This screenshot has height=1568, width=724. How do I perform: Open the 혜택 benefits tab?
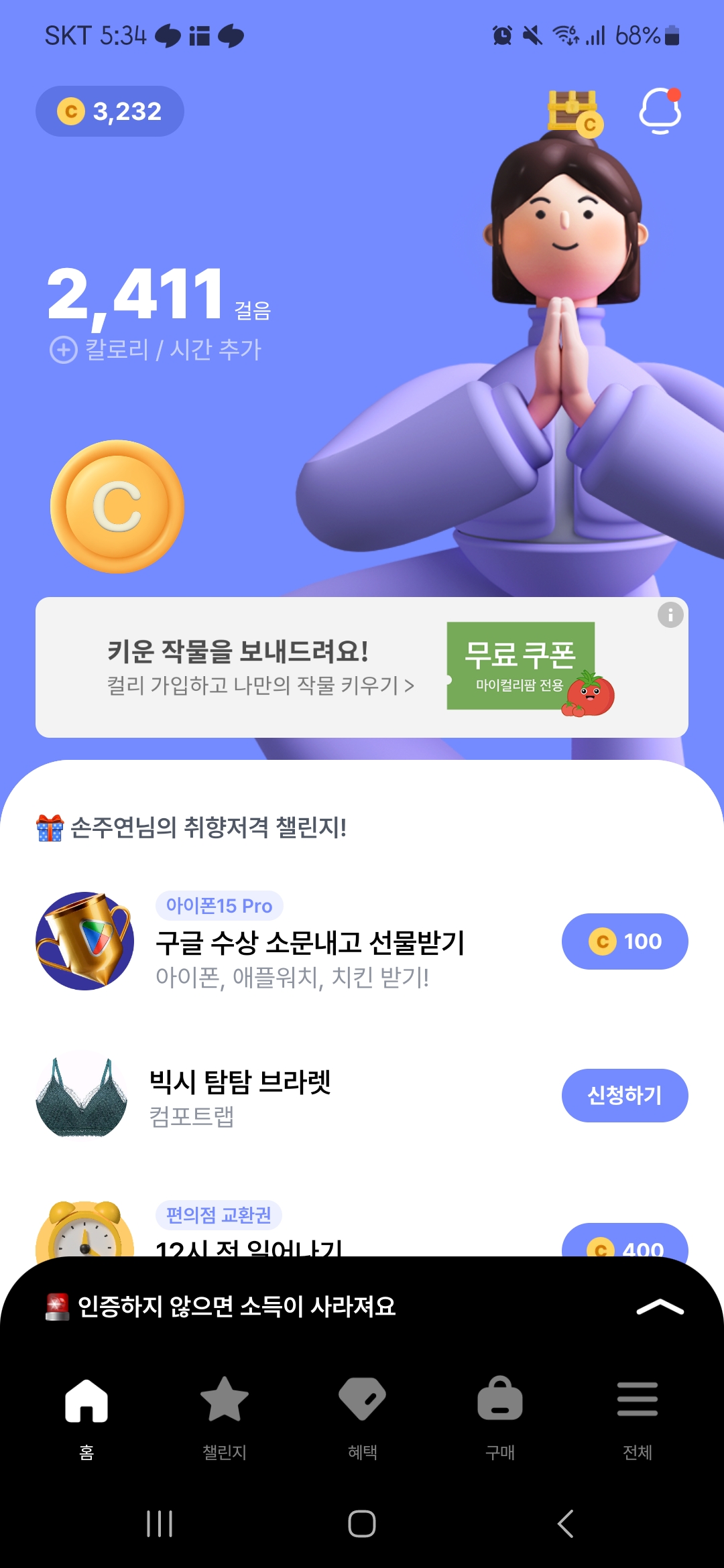point(363,1415)
